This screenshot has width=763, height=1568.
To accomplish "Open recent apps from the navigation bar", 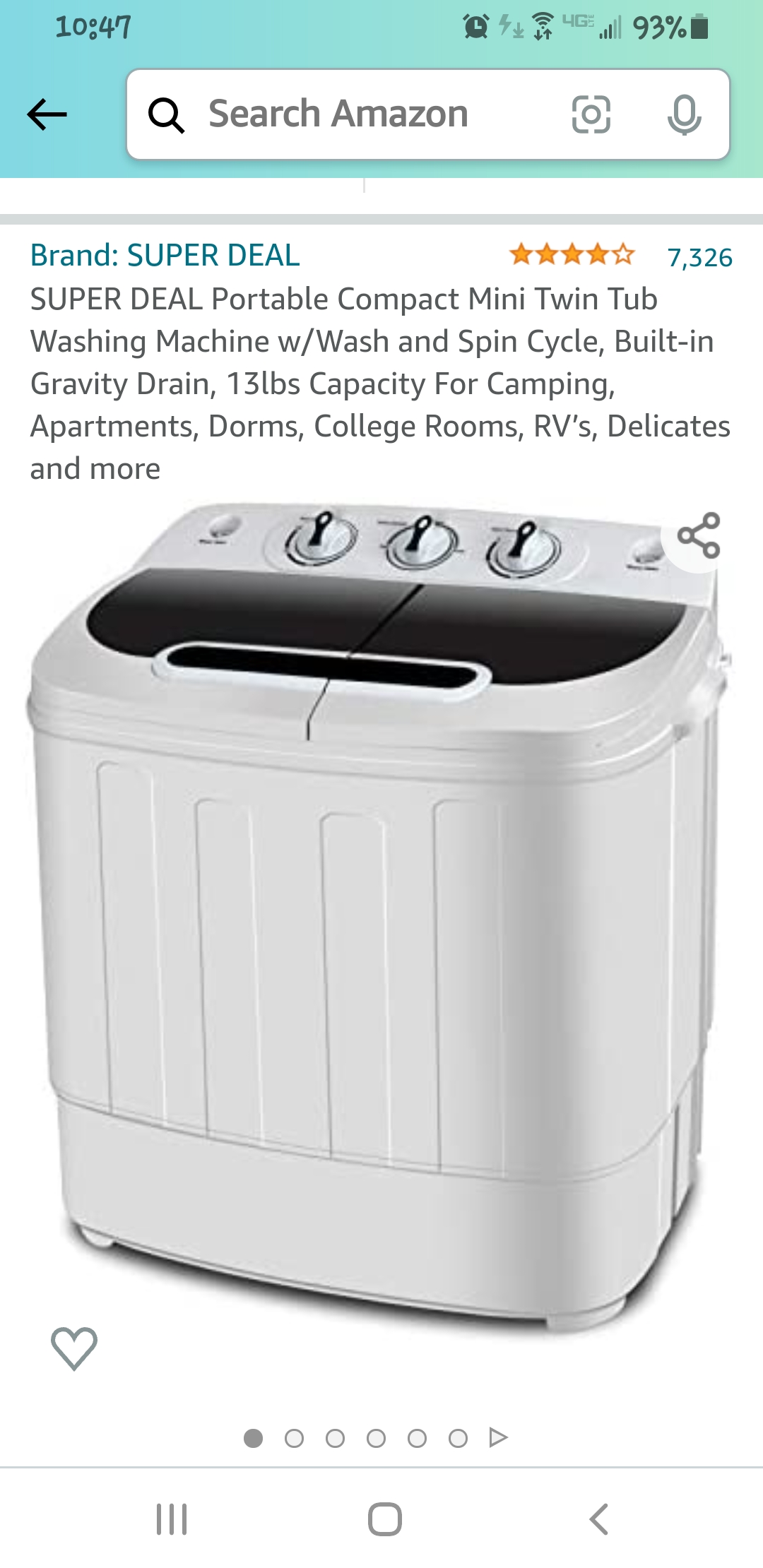I will tap(172, 1519).
